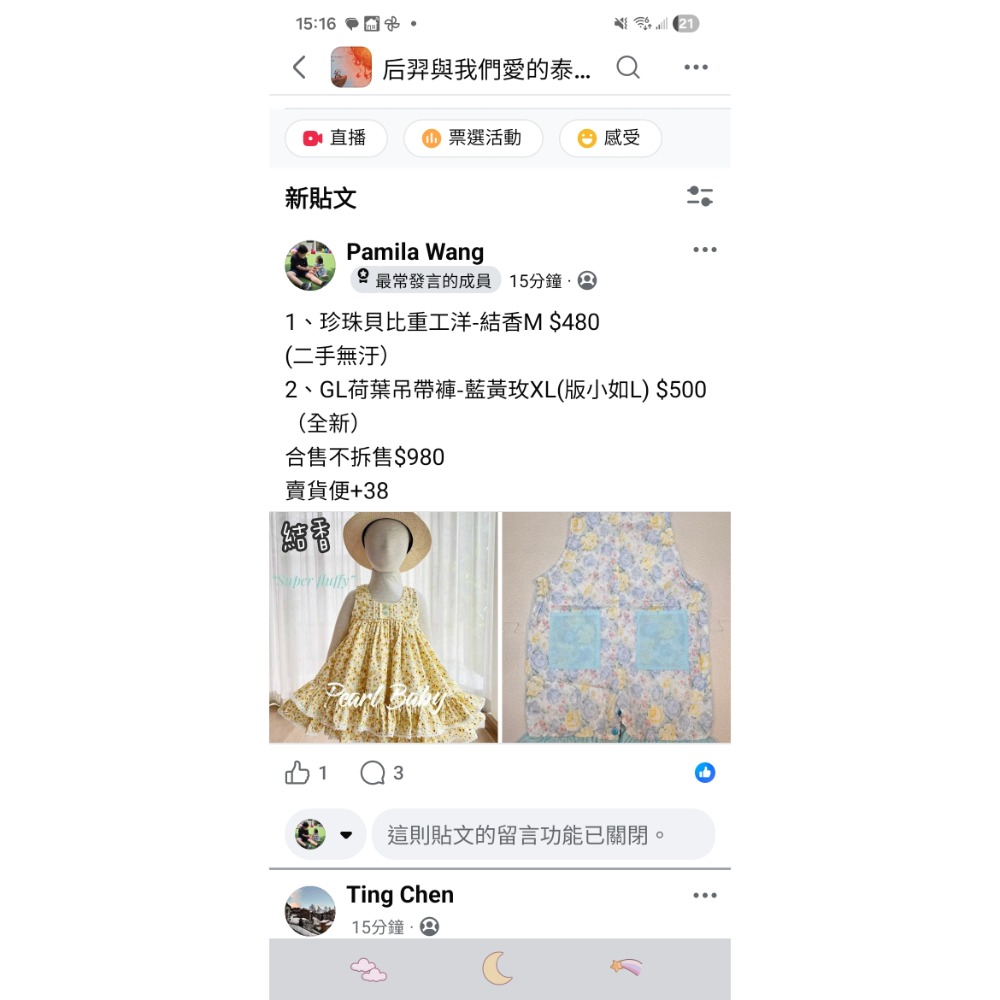The height and width of the screenshot is (1000, 1000).
Task: View the yellow dress photo
Action: (383, 627)
